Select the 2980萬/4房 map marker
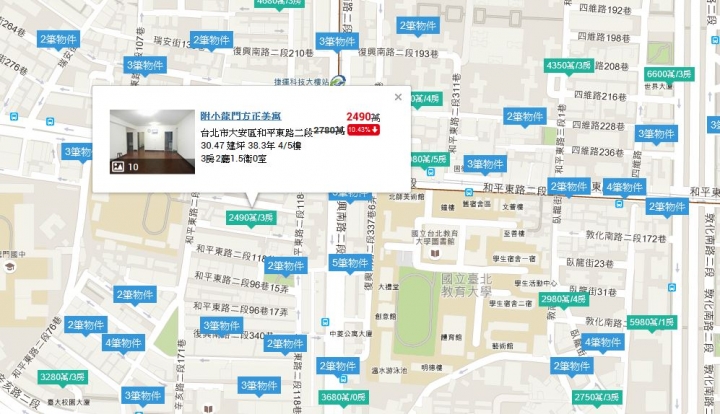 click(565, 299)
